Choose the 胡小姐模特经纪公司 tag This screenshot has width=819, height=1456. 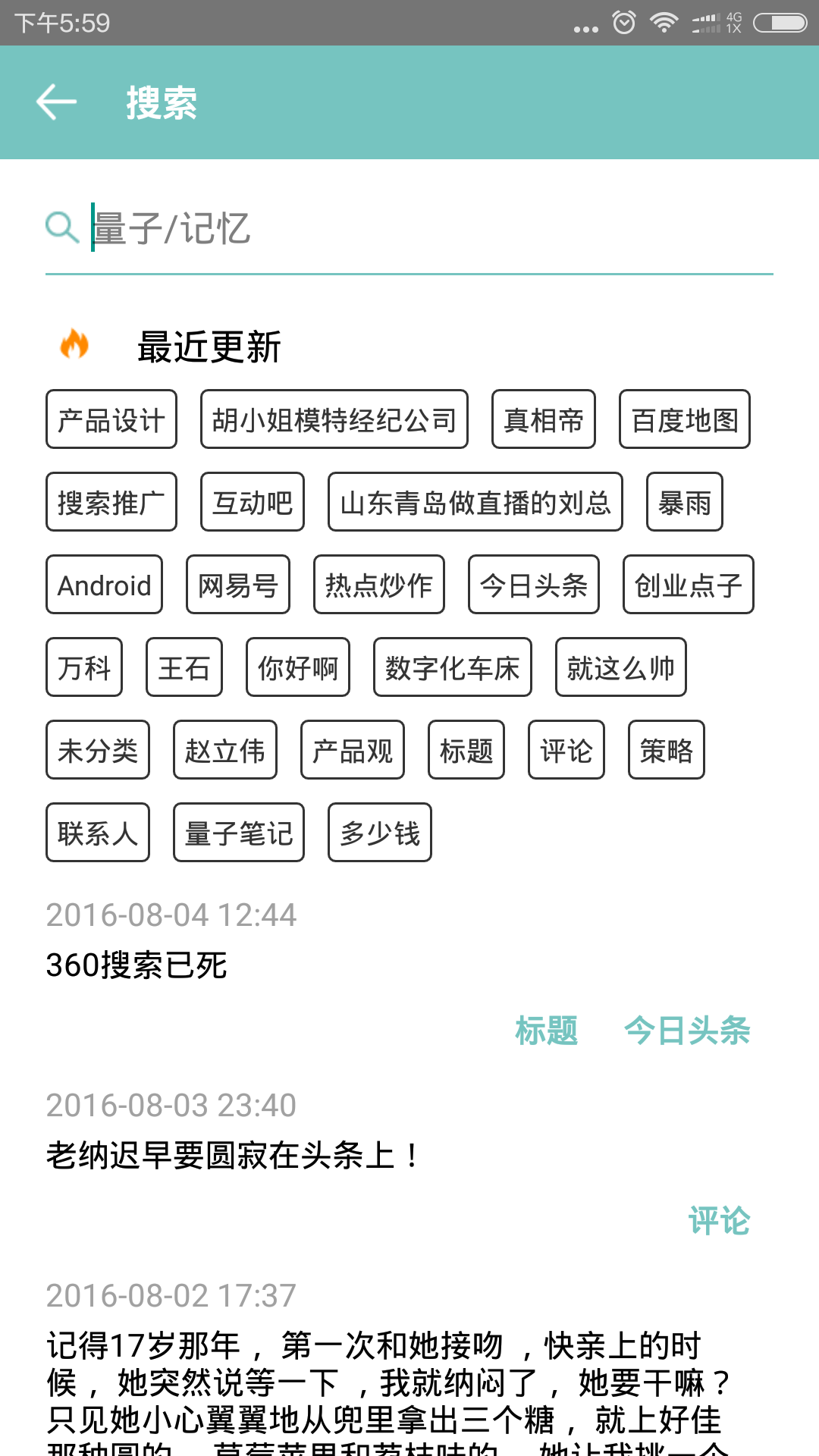pyautogui.click(x=334, y=419)
